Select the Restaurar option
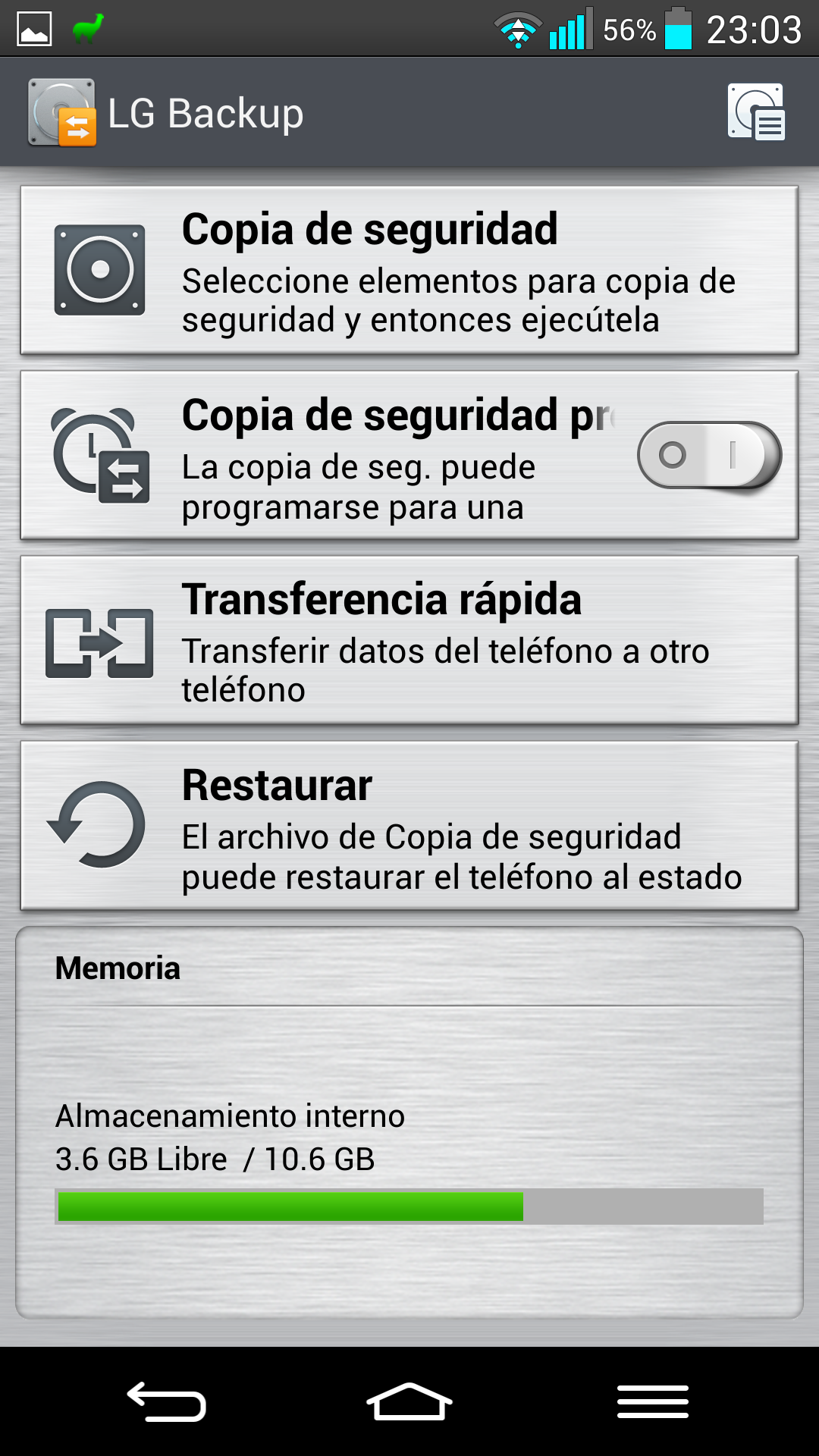This screenshot has height=1456, width=819. pos(409,826)
